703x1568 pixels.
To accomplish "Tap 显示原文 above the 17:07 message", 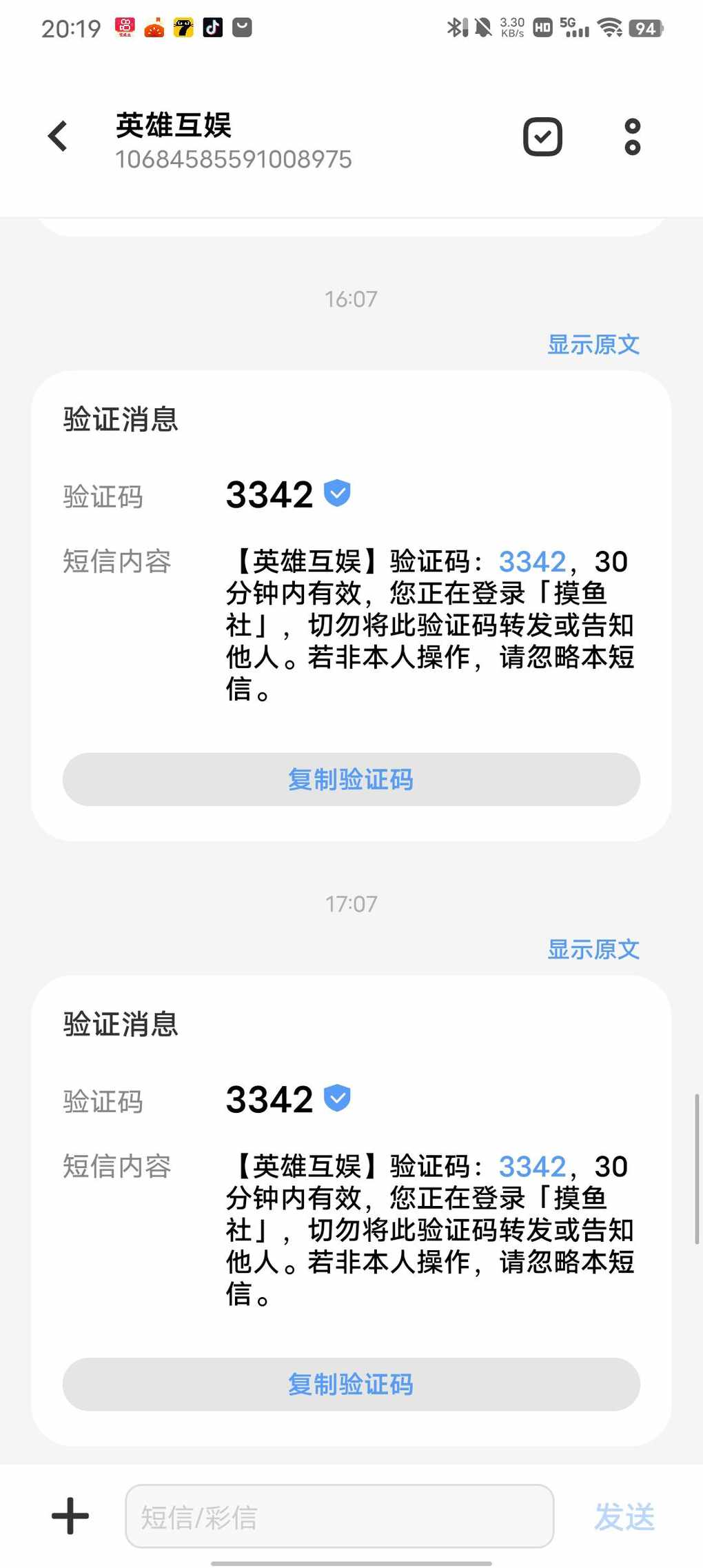I will pyautogui.click(x=593, y=949).
